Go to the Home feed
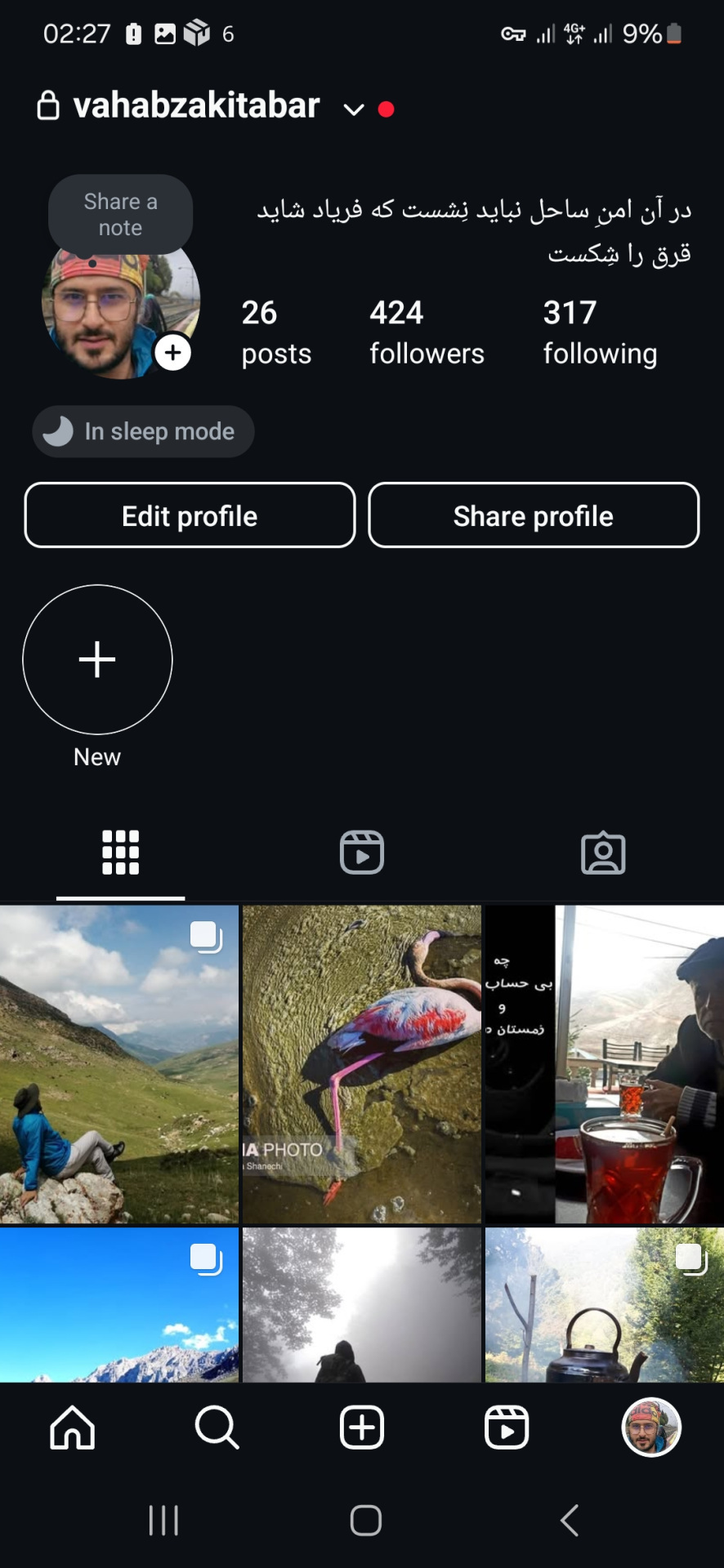Screen dimensions: 724x1568 (x=73, y=1428)
